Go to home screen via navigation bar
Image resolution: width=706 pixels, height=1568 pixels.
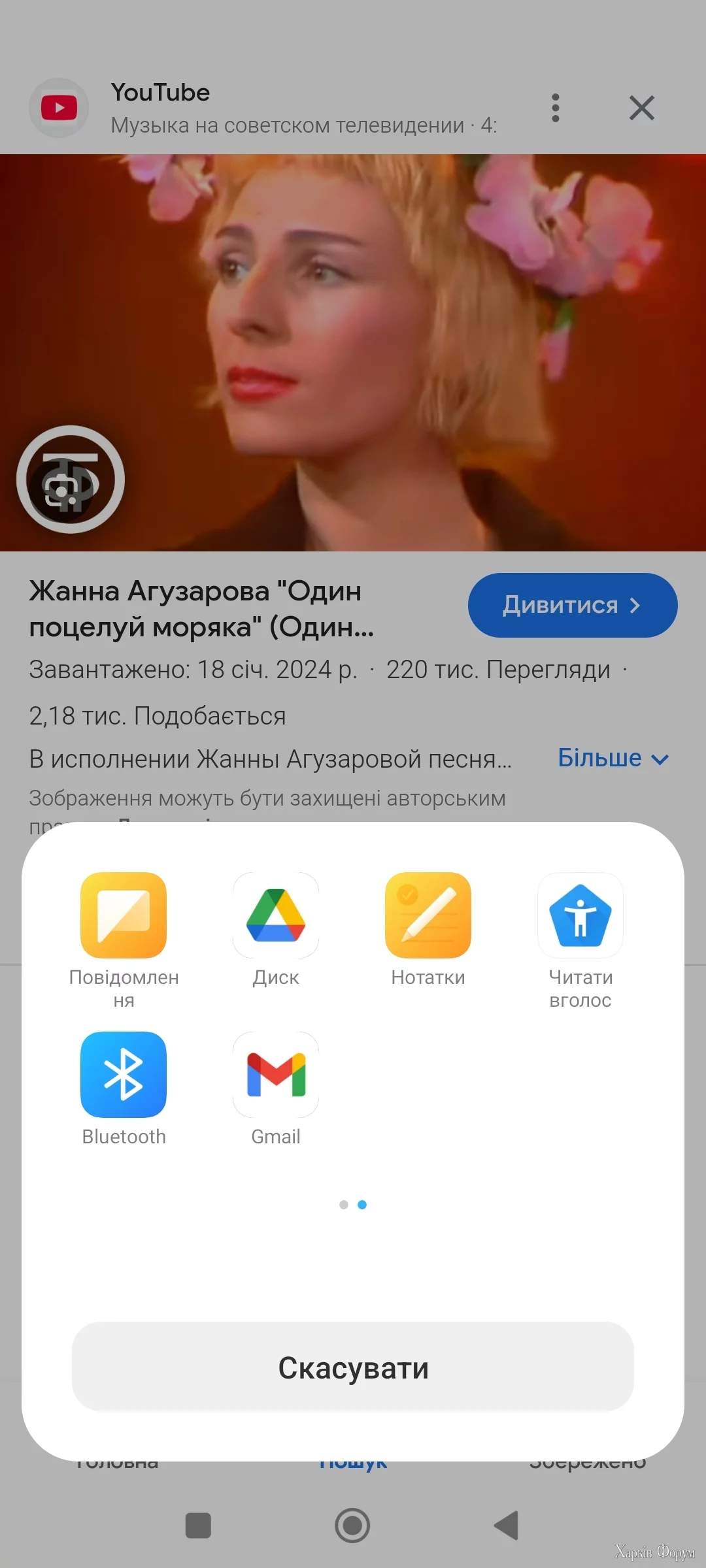[x=352, y=1526]
